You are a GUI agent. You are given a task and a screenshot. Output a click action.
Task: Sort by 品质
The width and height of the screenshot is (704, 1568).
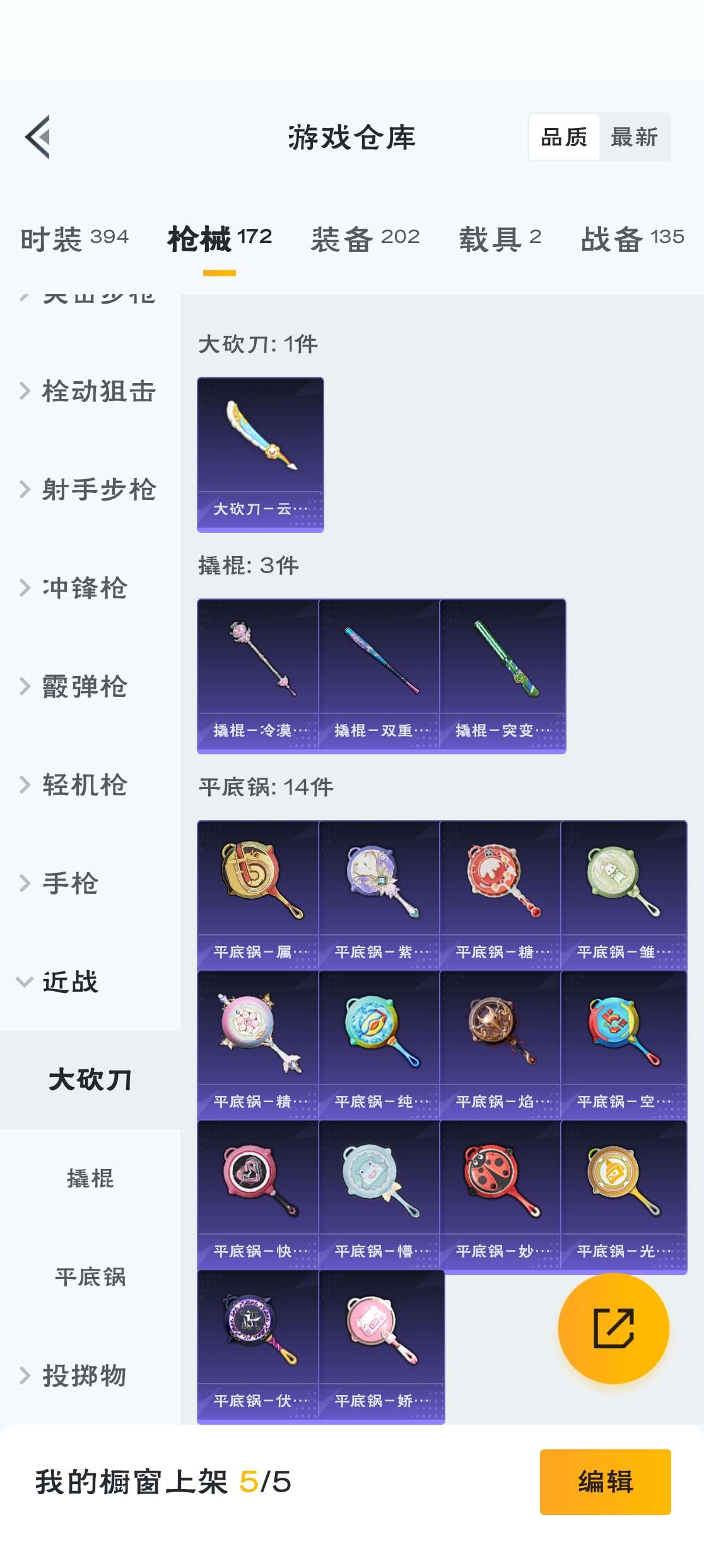coord(564,137)
